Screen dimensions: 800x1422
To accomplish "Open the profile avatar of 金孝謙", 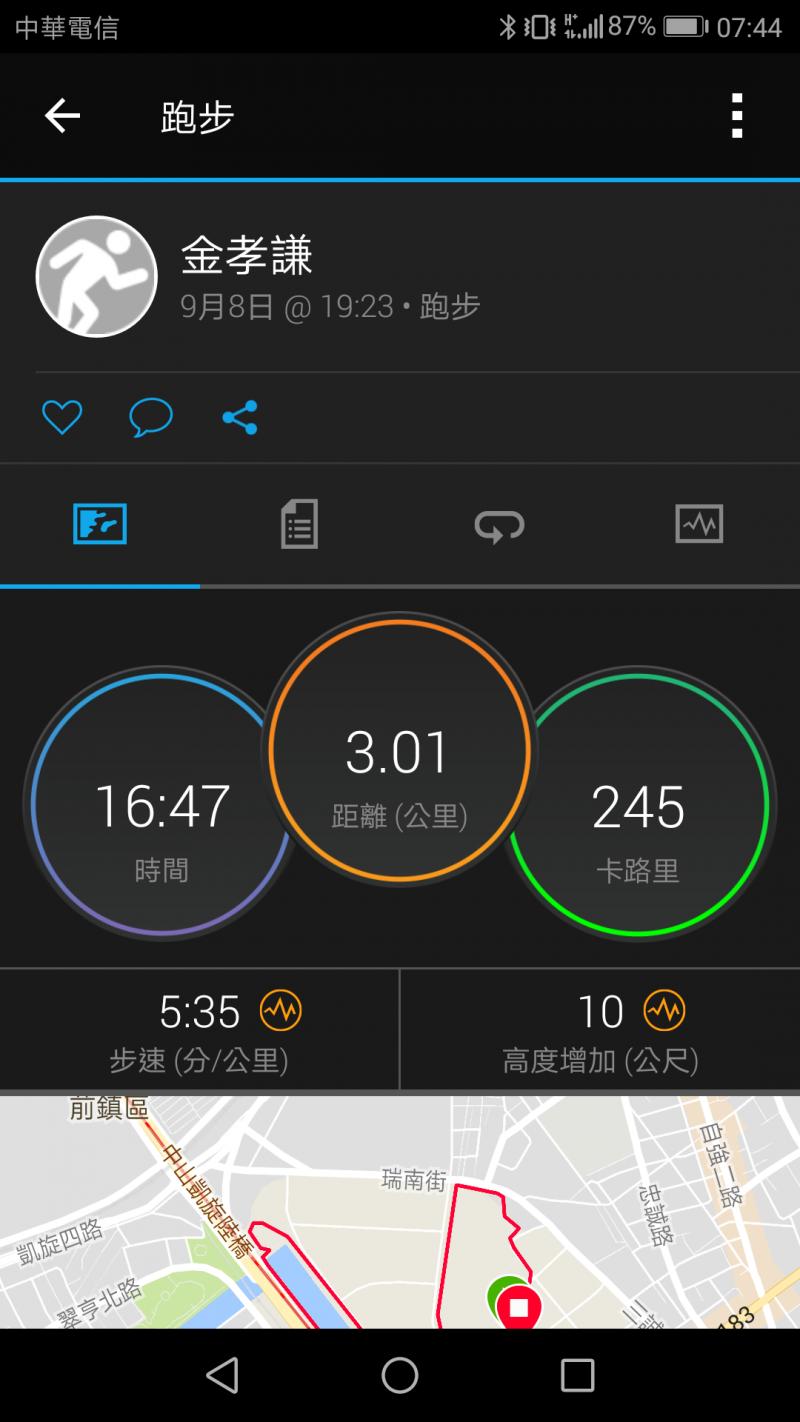I will (96, 276).
